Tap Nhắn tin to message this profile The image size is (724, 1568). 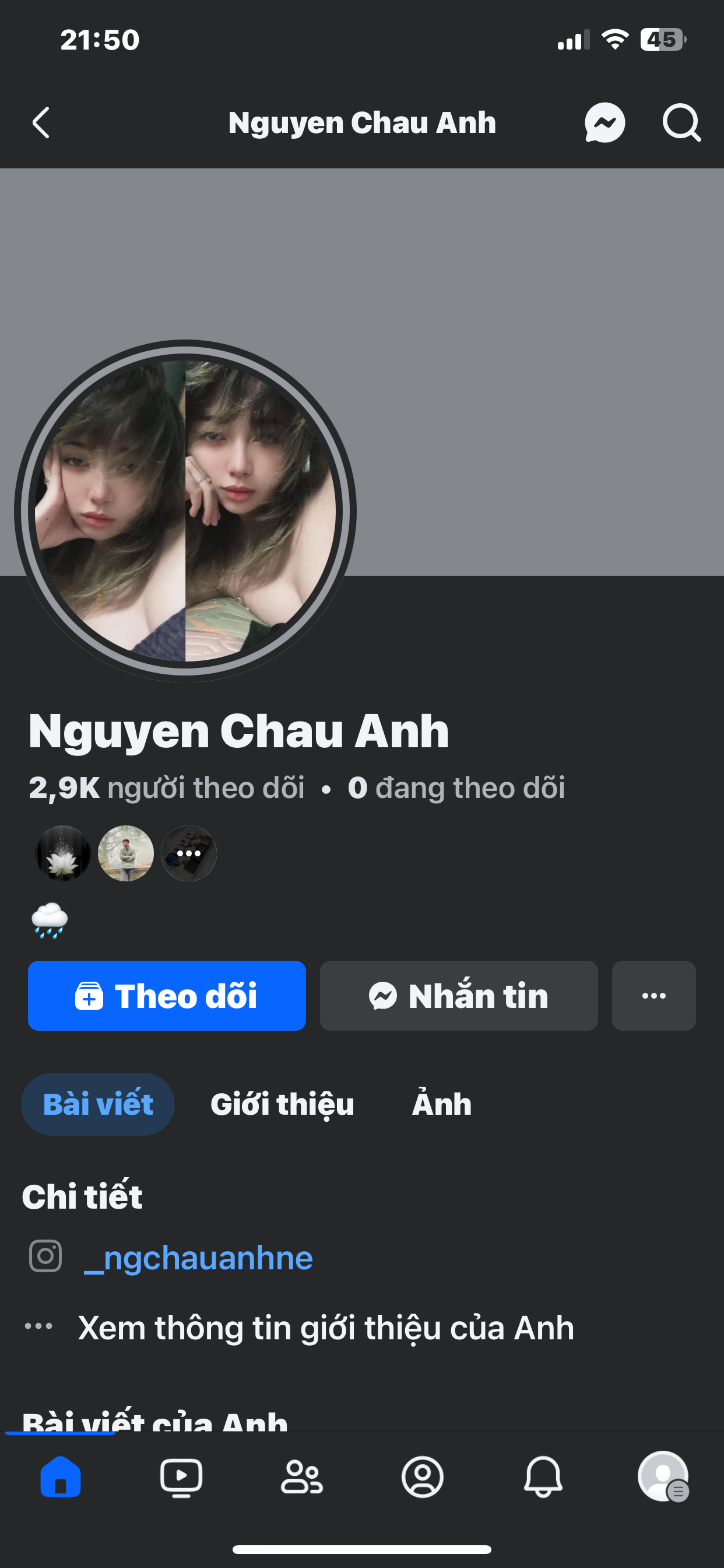tap(459, 995)
